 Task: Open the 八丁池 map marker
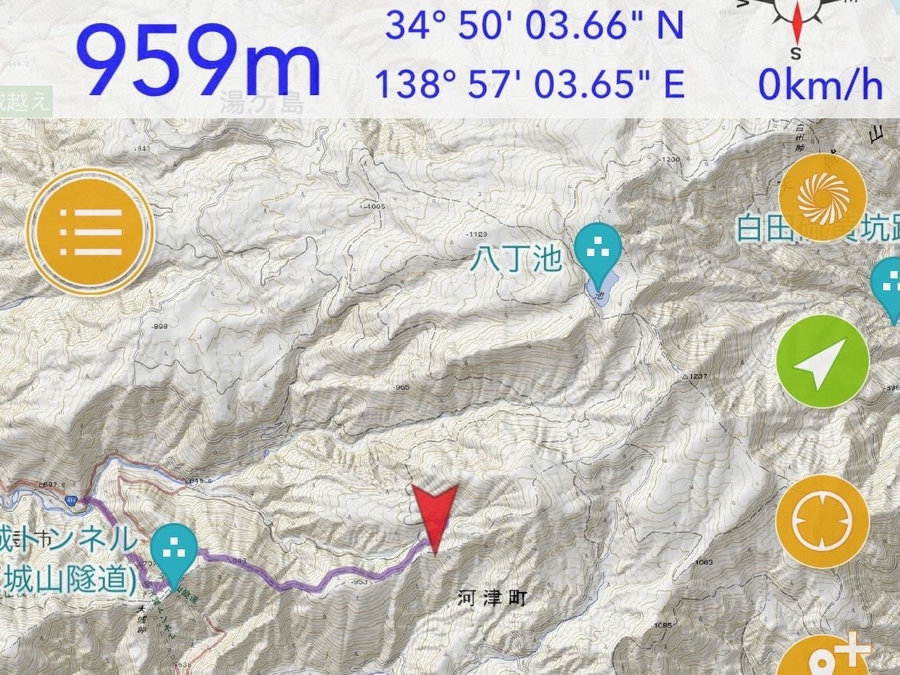point(599,251)
